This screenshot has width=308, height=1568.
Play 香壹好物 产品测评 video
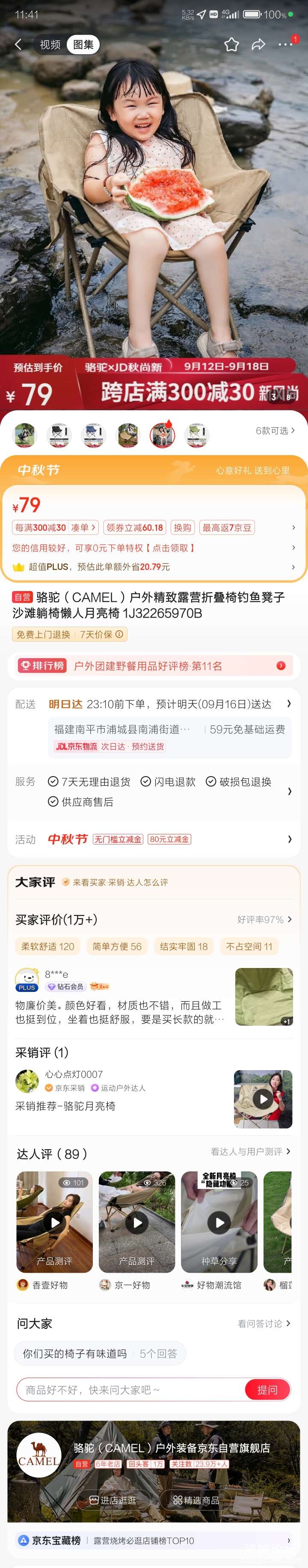pyautogui.click(x=55, y=1222)
